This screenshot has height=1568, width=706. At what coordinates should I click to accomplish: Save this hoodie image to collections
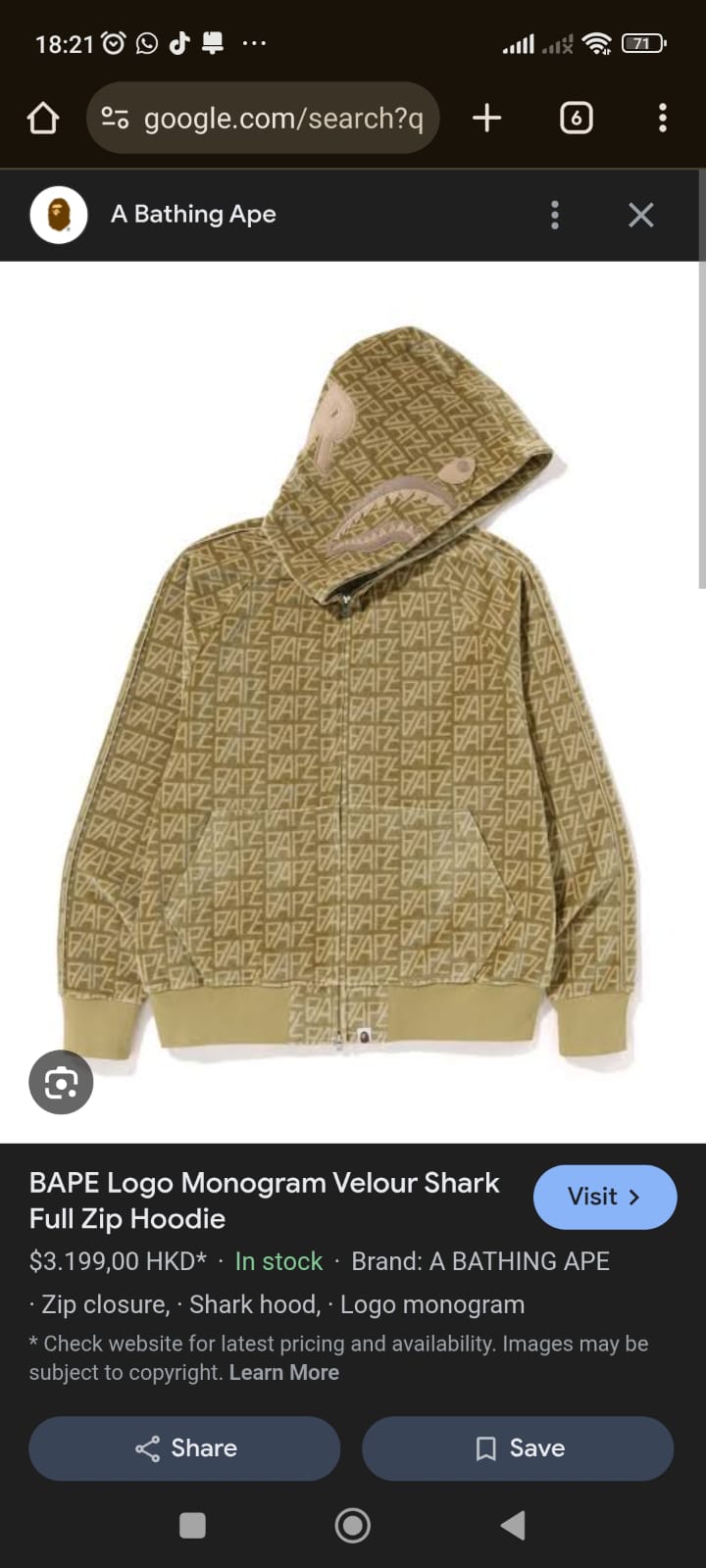pyautogui.click(x=518, y=1448)
